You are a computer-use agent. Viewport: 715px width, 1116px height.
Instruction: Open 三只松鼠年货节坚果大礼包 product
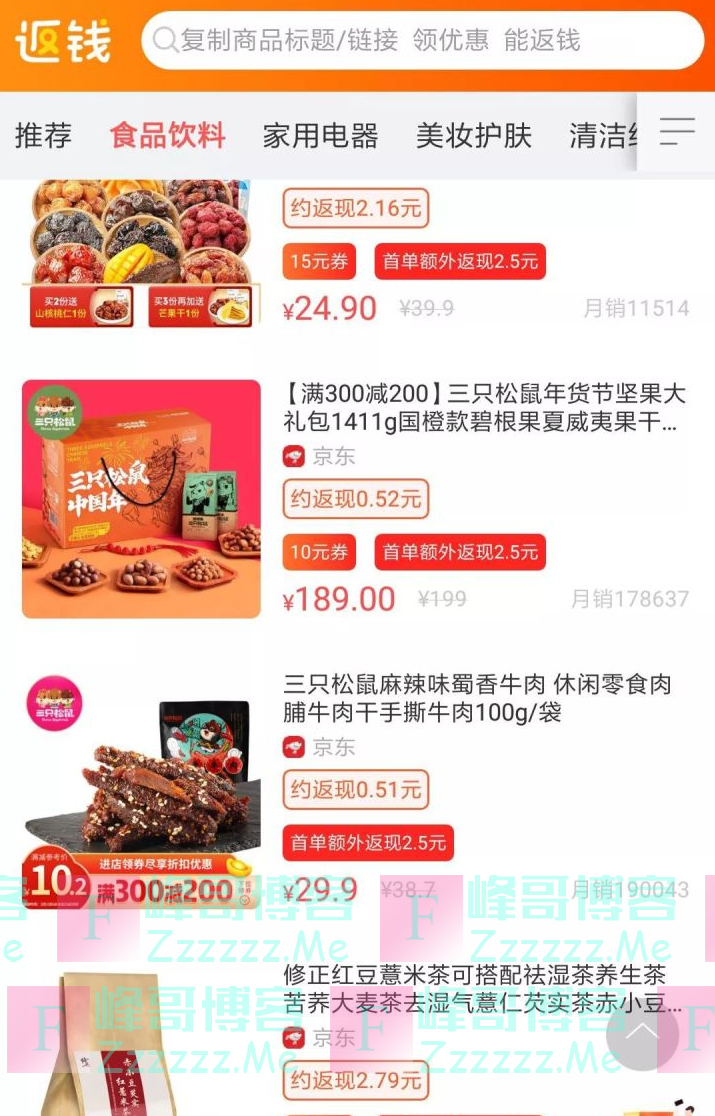click(x=484, y=408)
